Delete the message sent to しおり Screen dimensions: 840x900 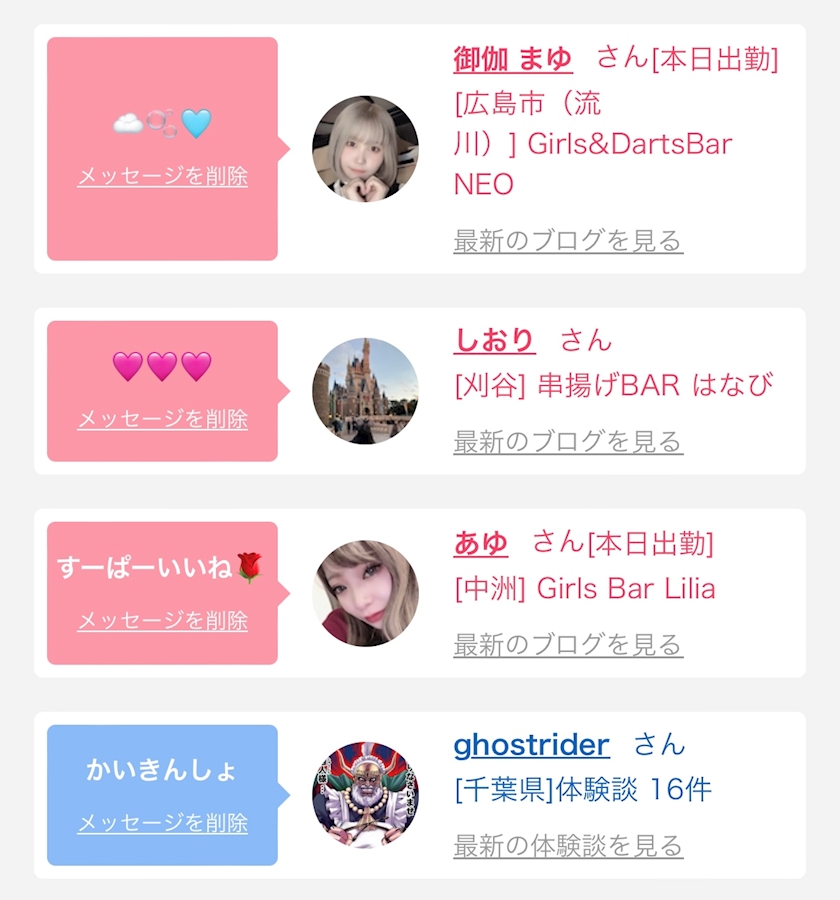[x=162, y=418]
